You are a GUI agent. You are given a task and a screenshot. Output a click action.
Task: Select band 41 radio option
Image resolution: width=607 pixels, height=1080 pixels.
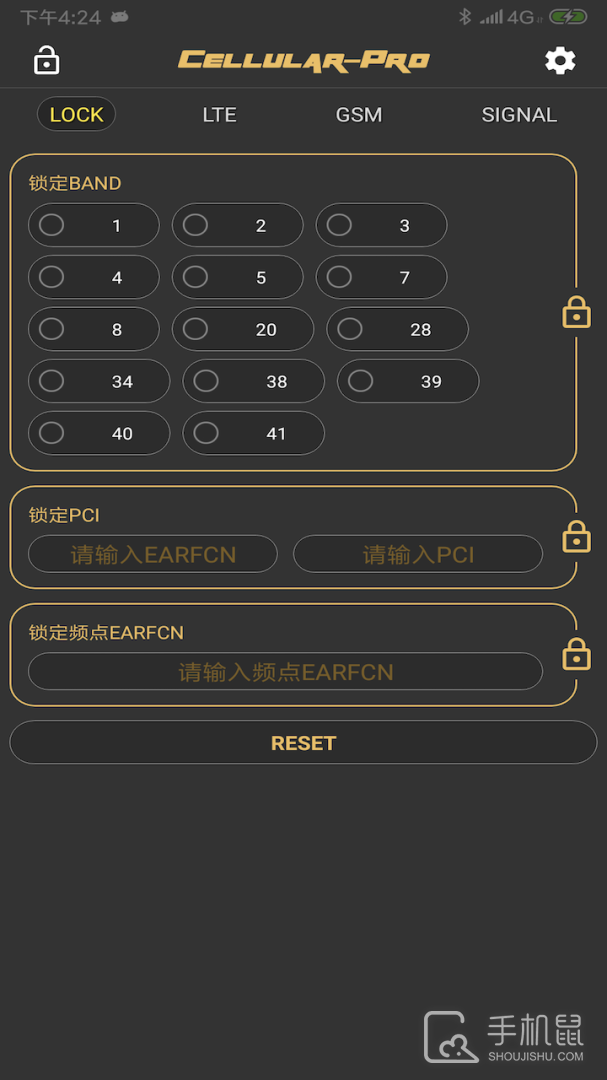coord(254,433)
